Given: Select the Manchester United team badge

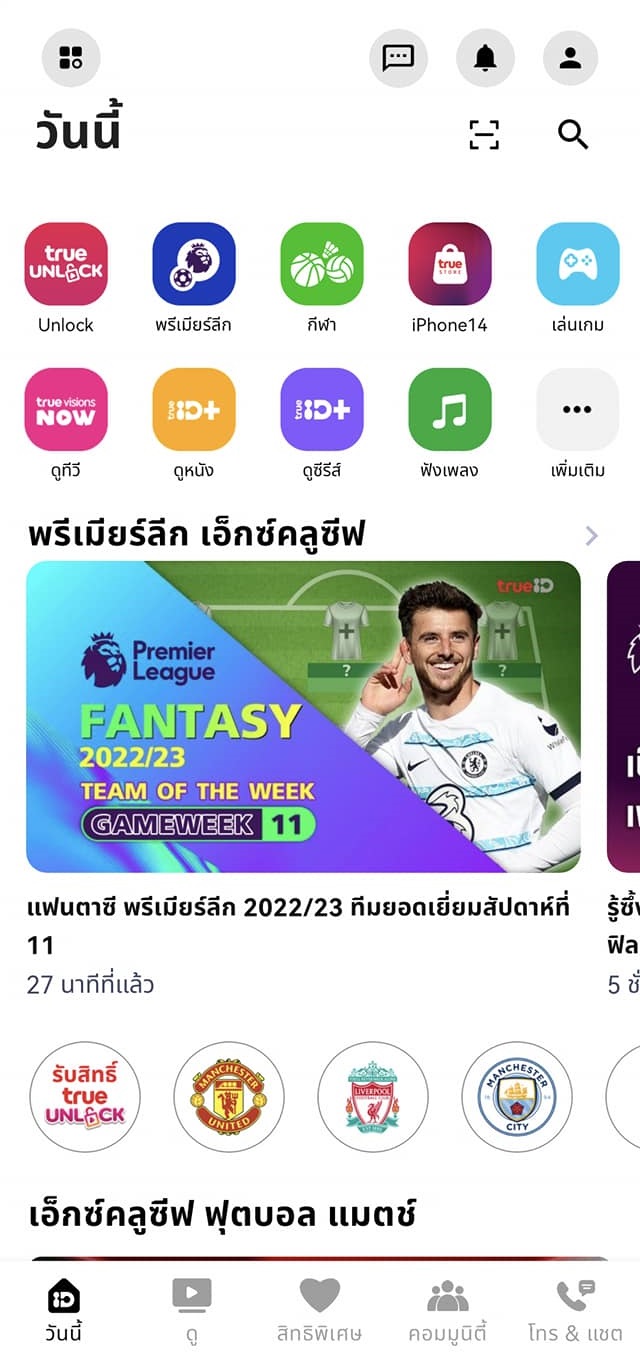Looking at the screenshot, I should click(x=229, y=1097).
